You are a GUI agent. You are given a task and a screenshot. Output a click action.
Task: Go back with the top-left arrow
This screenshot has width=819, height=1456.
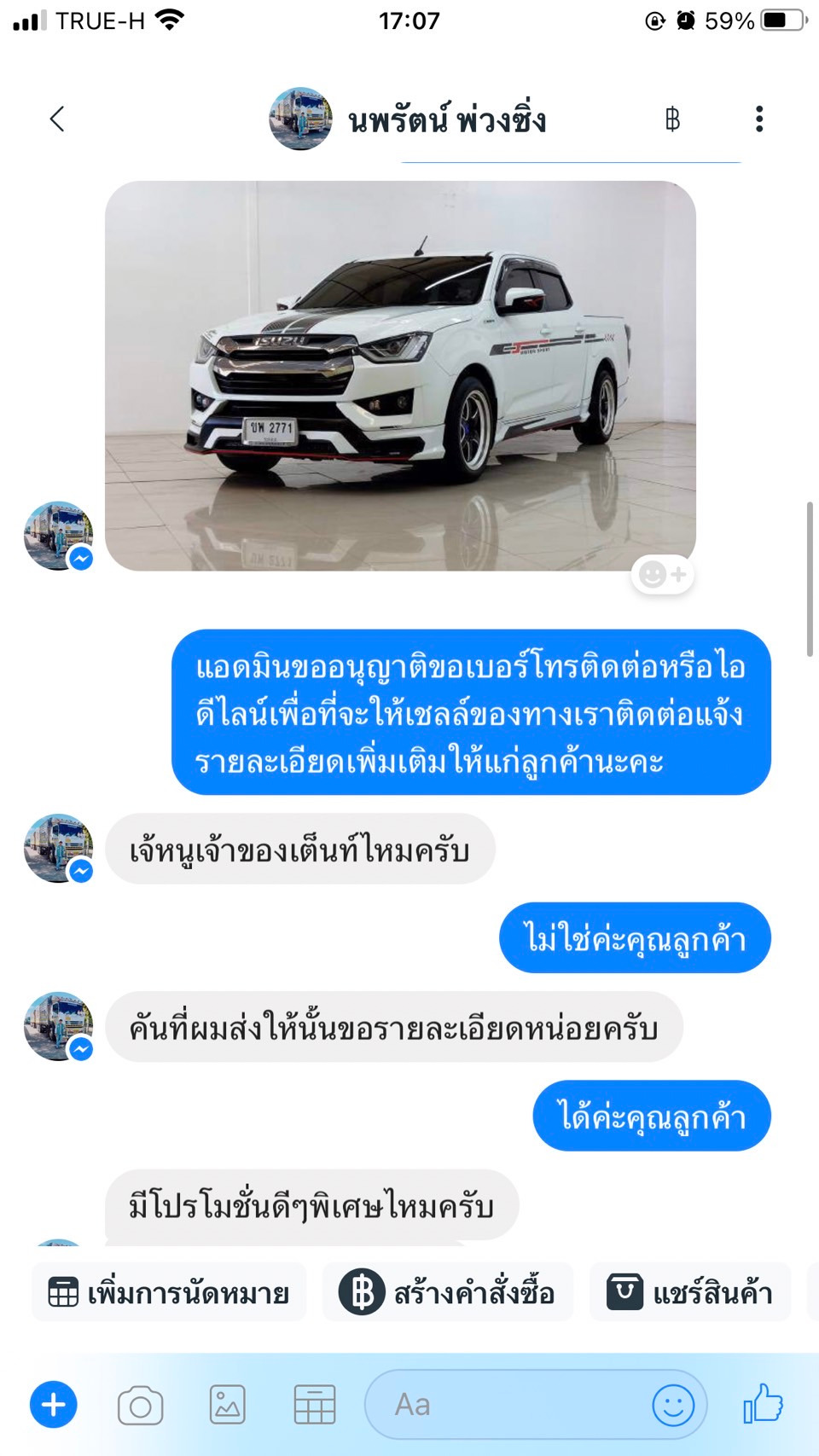click(x=57, y=119)
